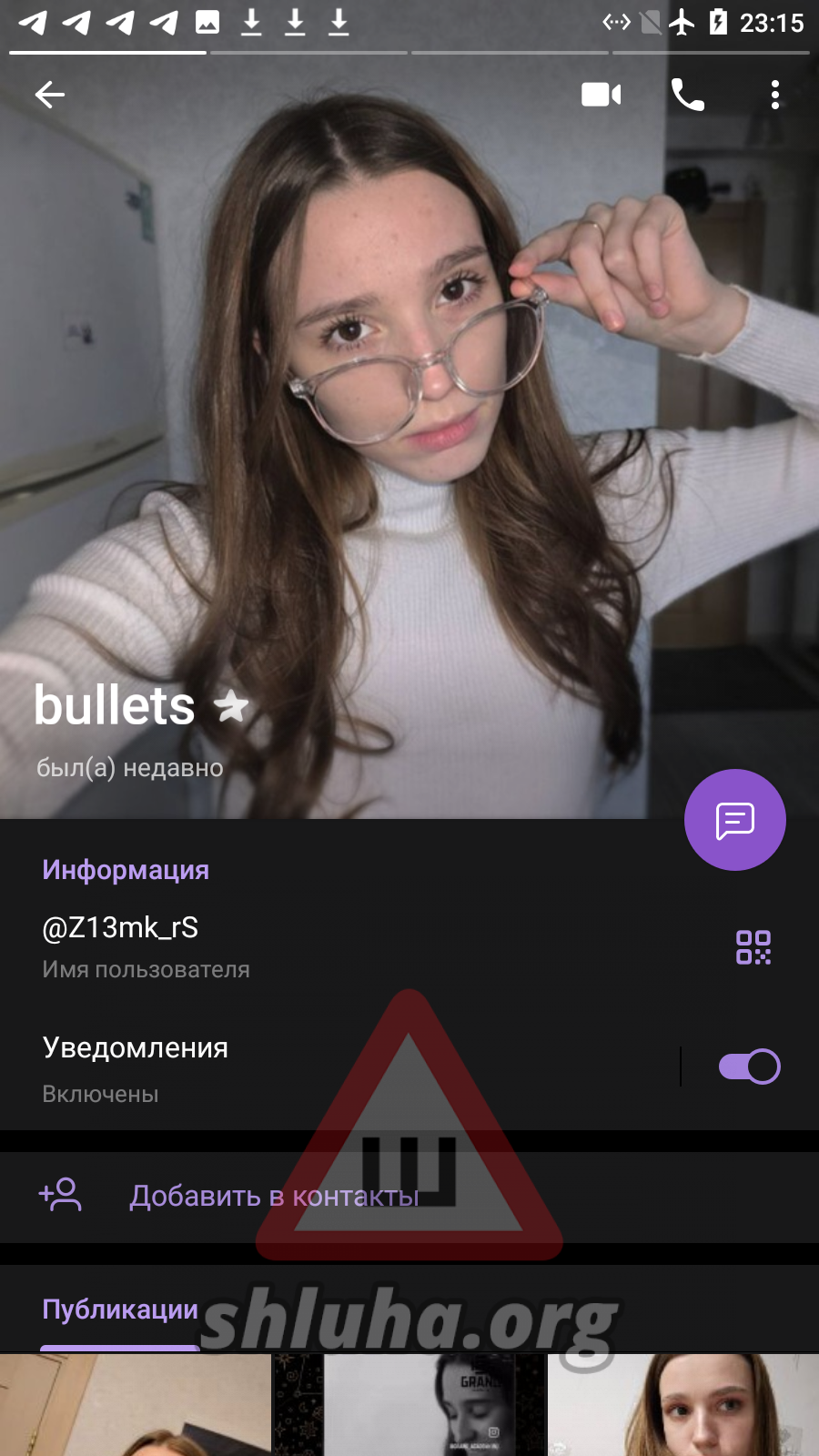Tap Добавить в контакты
The height and width of the screenshot is (1456, 819).
point(274,1196)
